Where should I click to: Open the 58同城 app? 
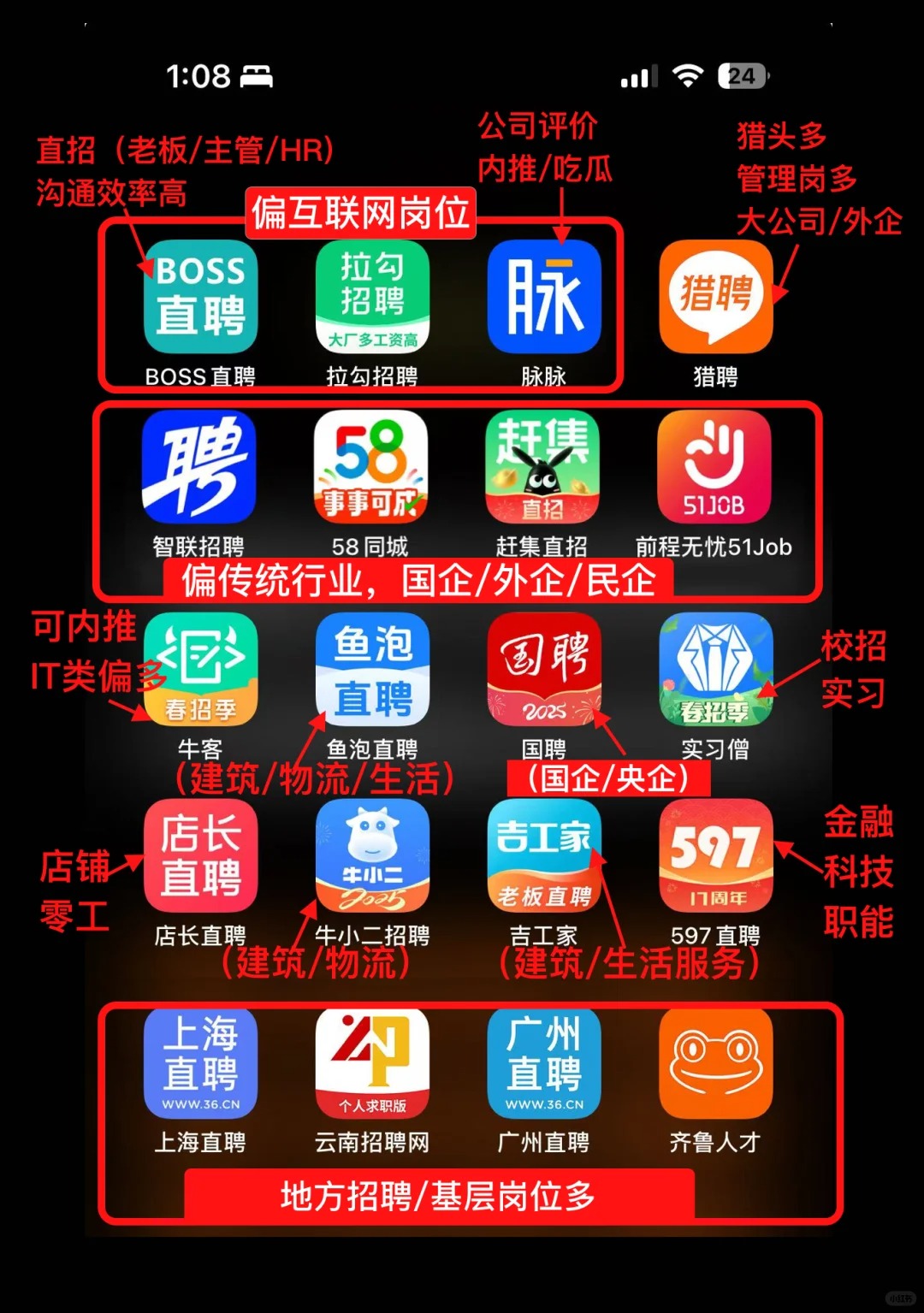371,469
